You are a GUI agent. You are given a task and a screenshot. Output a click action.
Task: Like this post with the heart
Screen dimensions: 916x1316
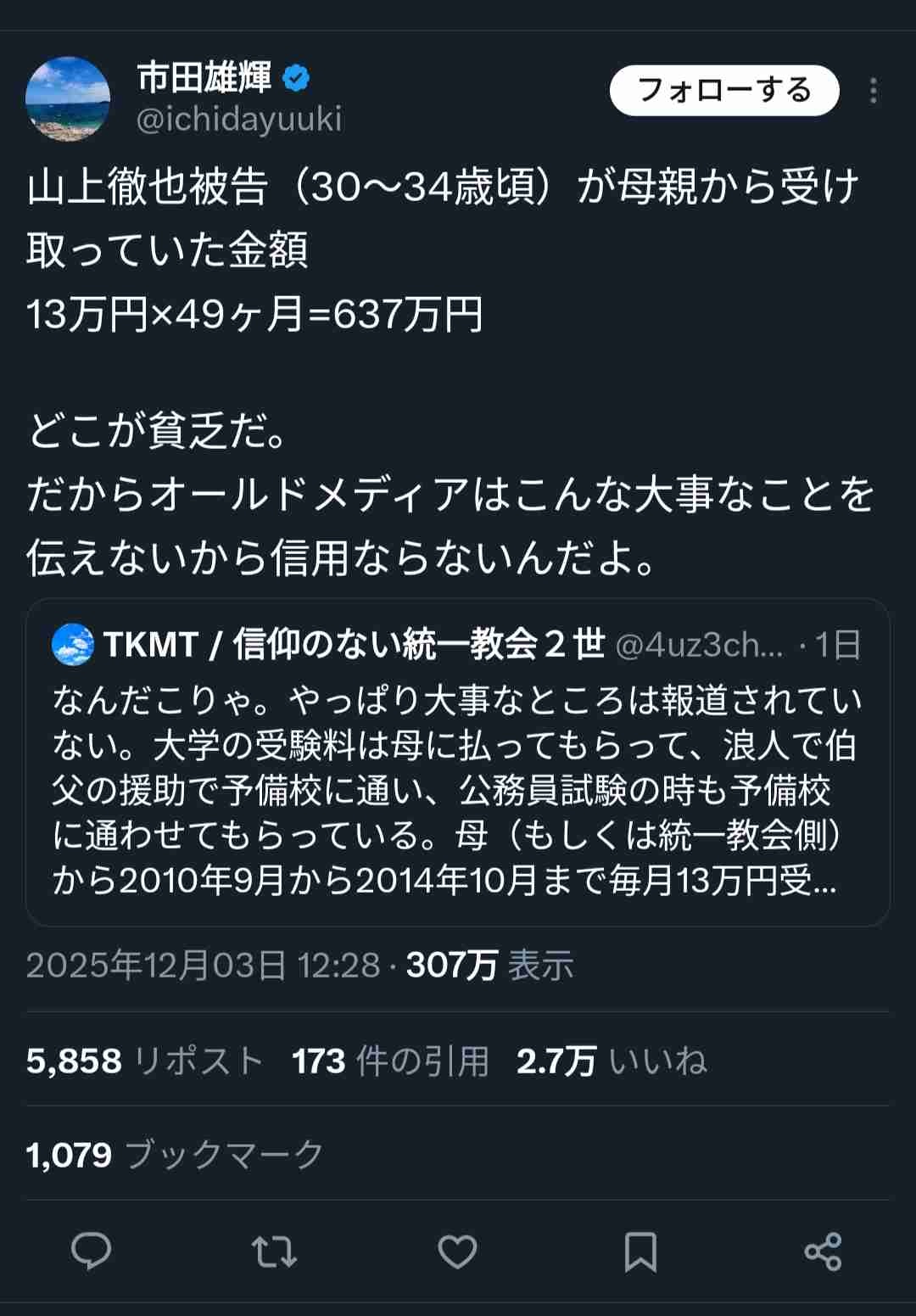[x=457, y=1251]
